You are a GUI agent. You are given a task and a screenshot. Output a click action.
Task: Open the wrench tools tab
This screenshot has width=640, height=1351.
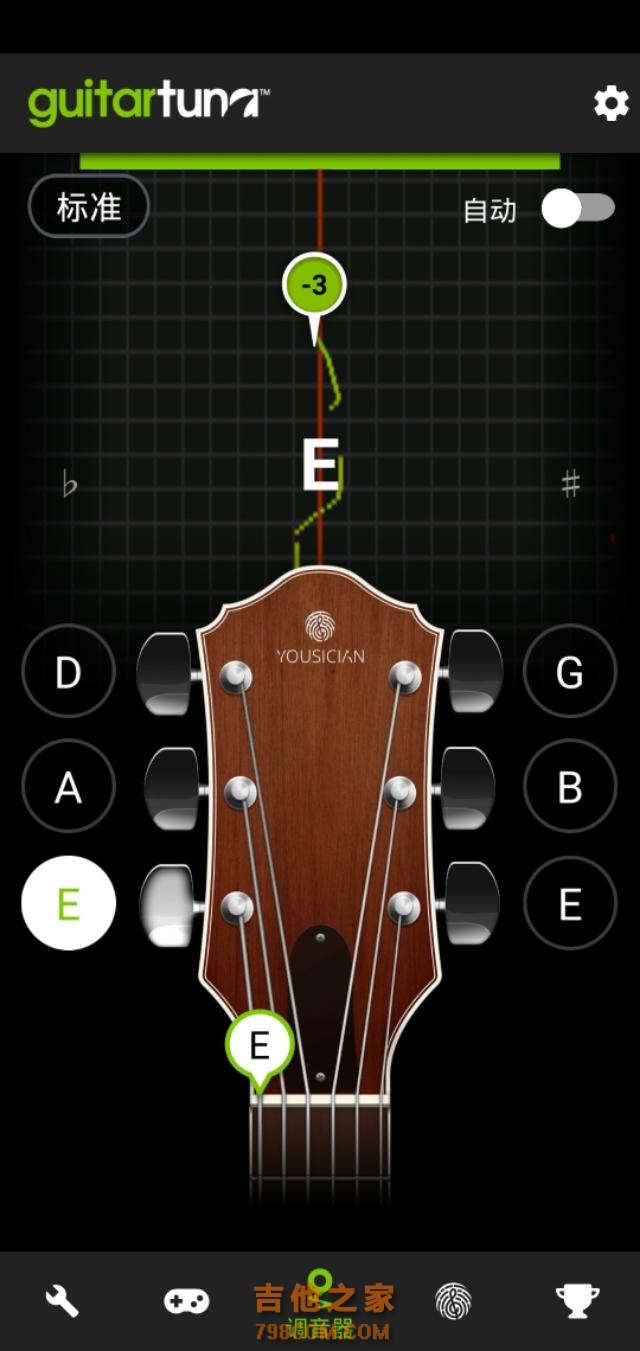62,1300
